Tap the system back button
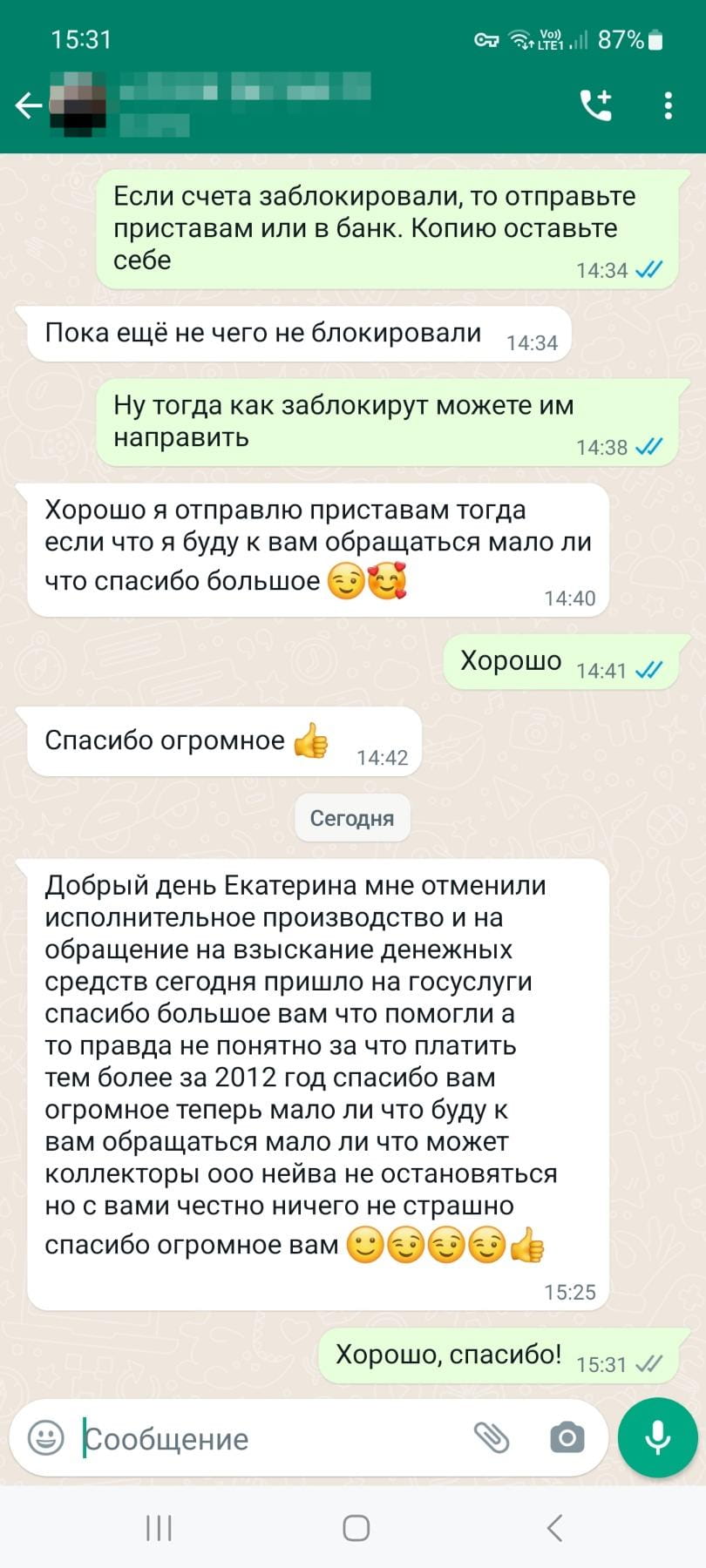This screenshot has height=1568, width=706. pyautogui.click(x=553, y=1528)
